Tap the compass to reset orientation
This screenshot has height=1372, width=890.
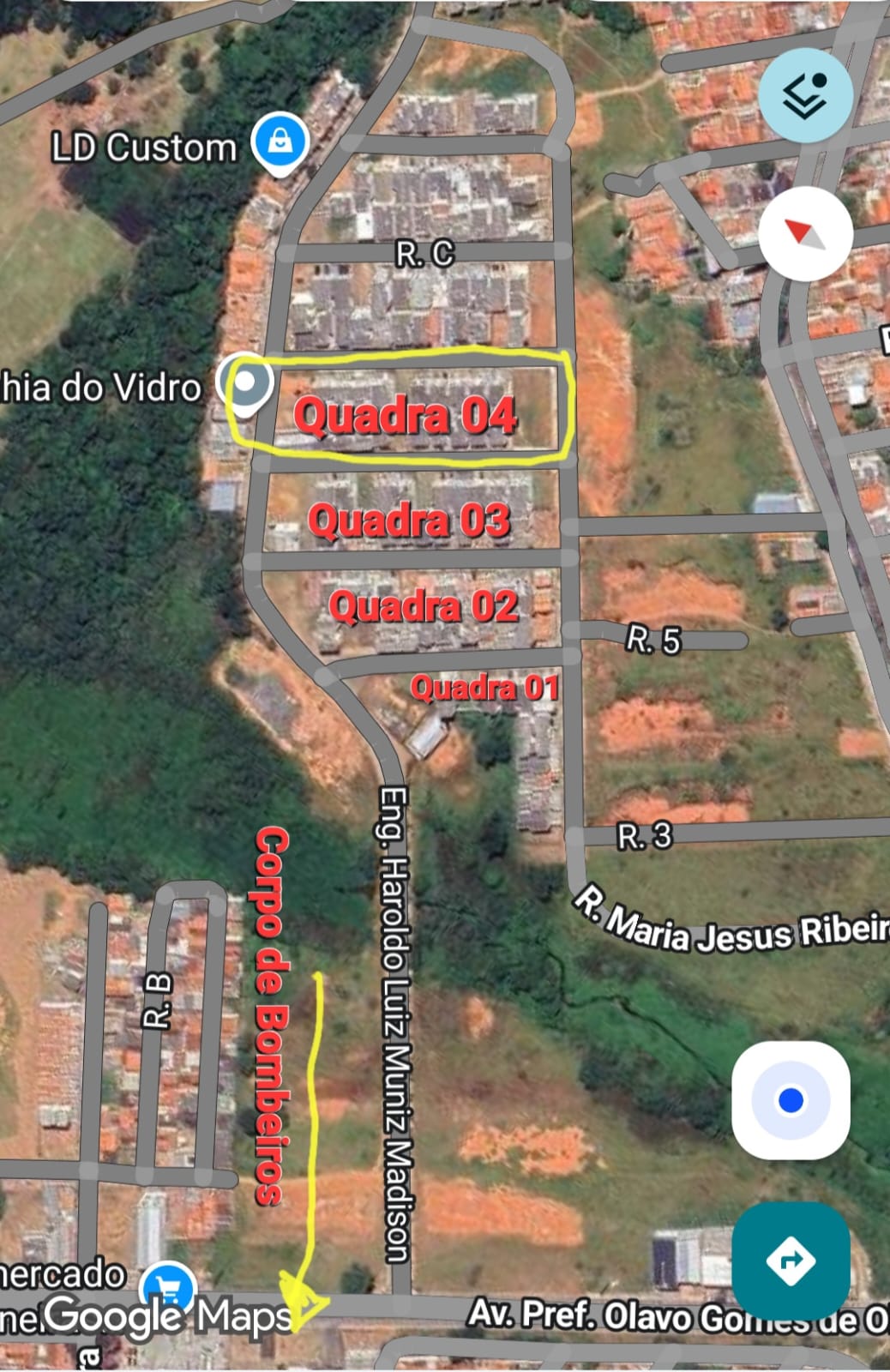click(805, 233)
